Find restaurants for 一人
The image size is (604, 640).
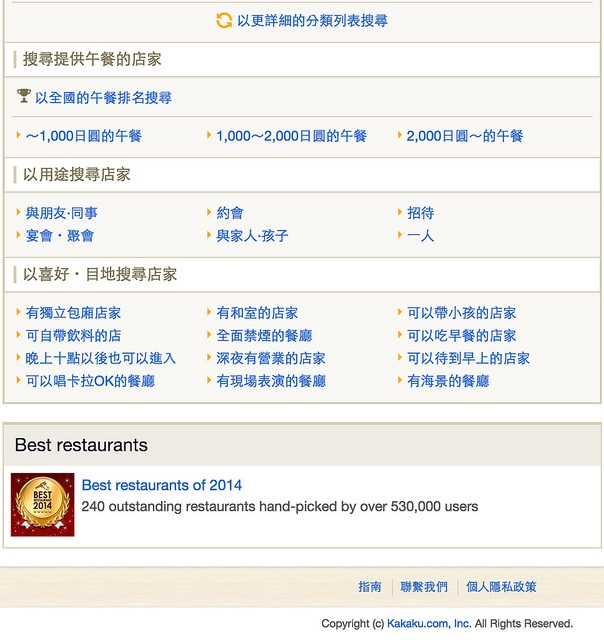pyautogui.click(x=420, y=236)
